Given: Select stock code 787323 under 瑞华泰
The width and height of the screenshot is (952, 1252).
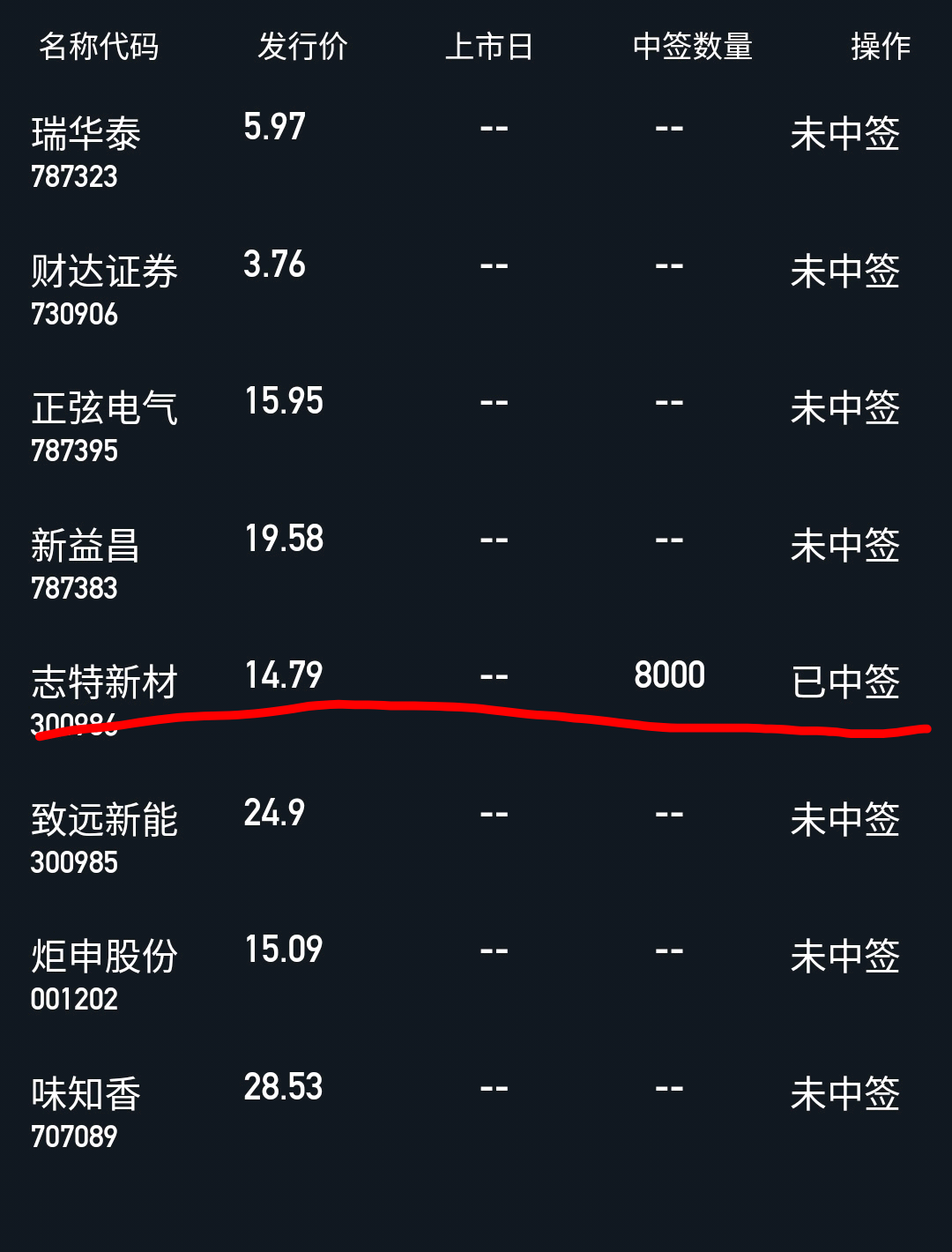Looking at the screenshot, I should click(75, 175).
